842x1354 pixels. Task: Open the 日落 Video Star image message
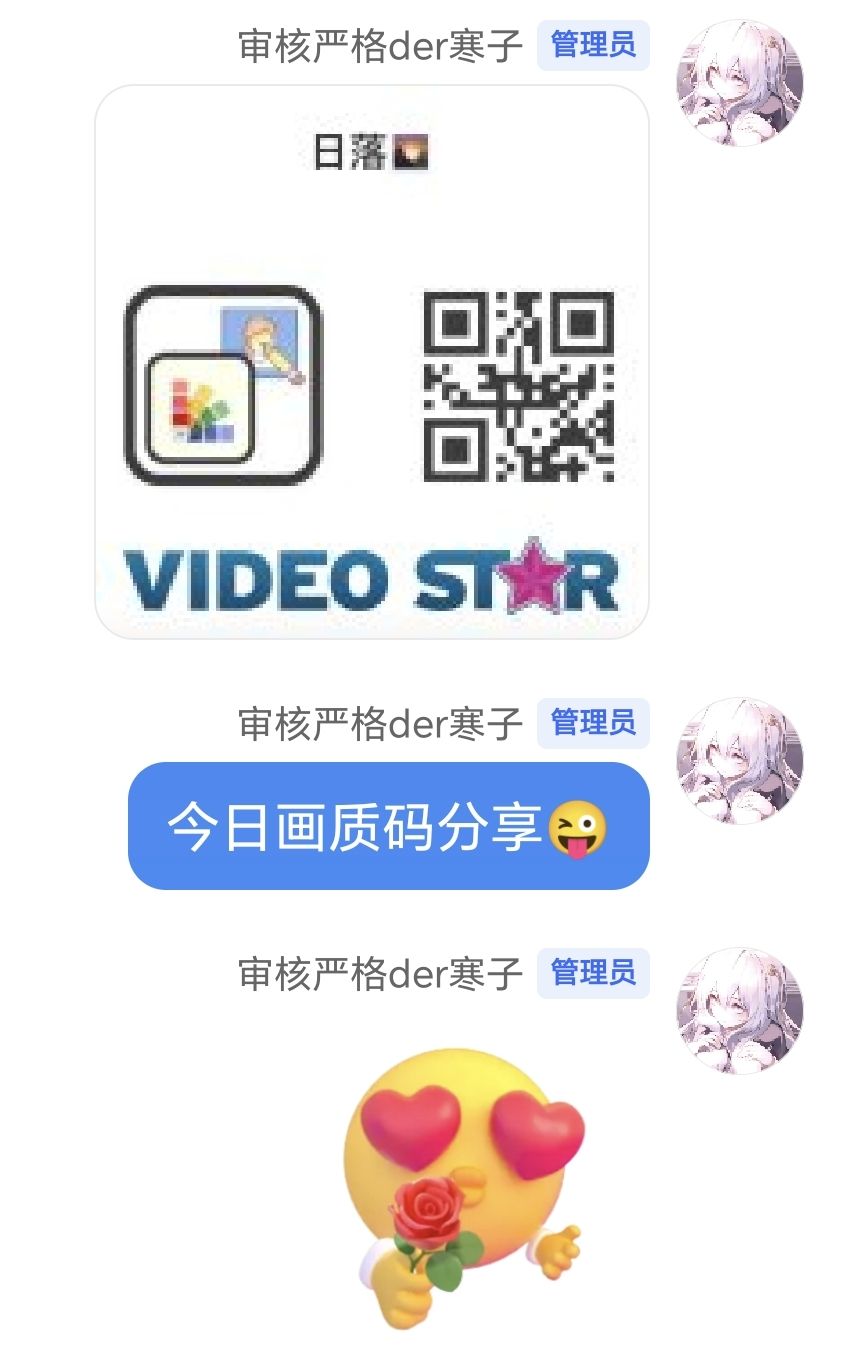click(372, 362)
